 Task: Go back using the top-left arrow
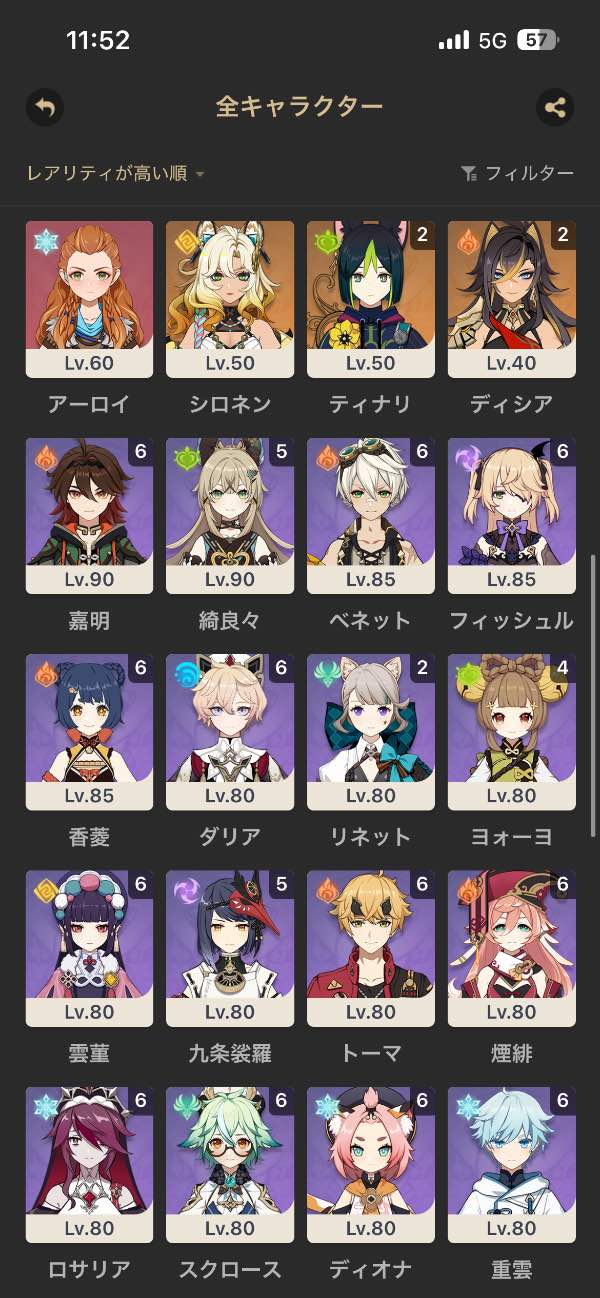tap(44, 107)
